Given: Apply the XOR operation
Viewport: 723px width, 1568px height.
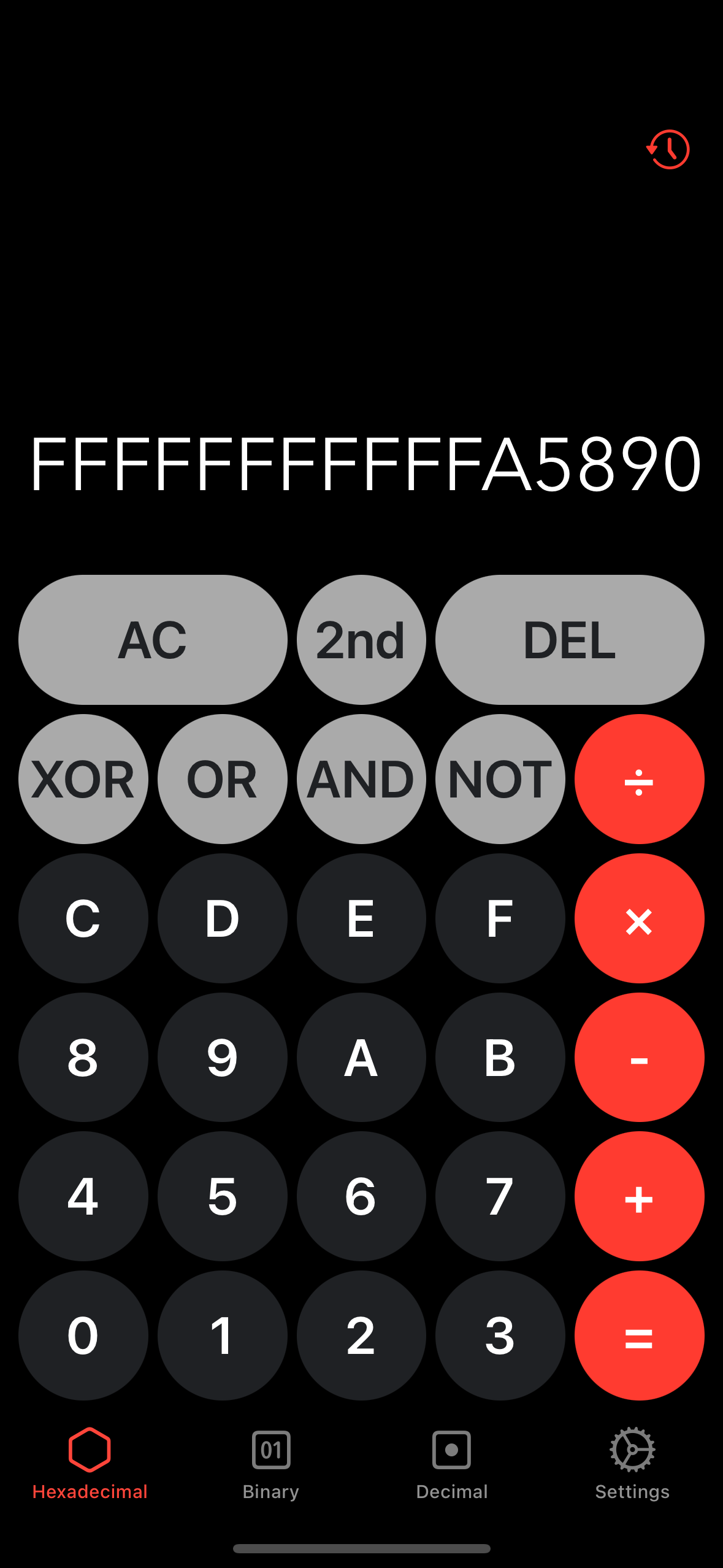Looking at the screenshot, I should point(83,779).
